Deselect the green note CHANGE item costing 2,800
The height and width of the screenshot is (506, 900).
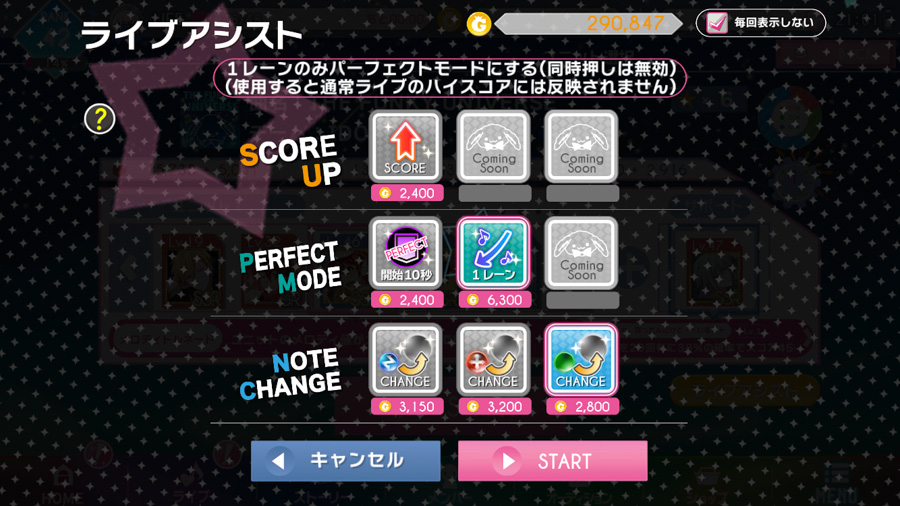point(581,359)
